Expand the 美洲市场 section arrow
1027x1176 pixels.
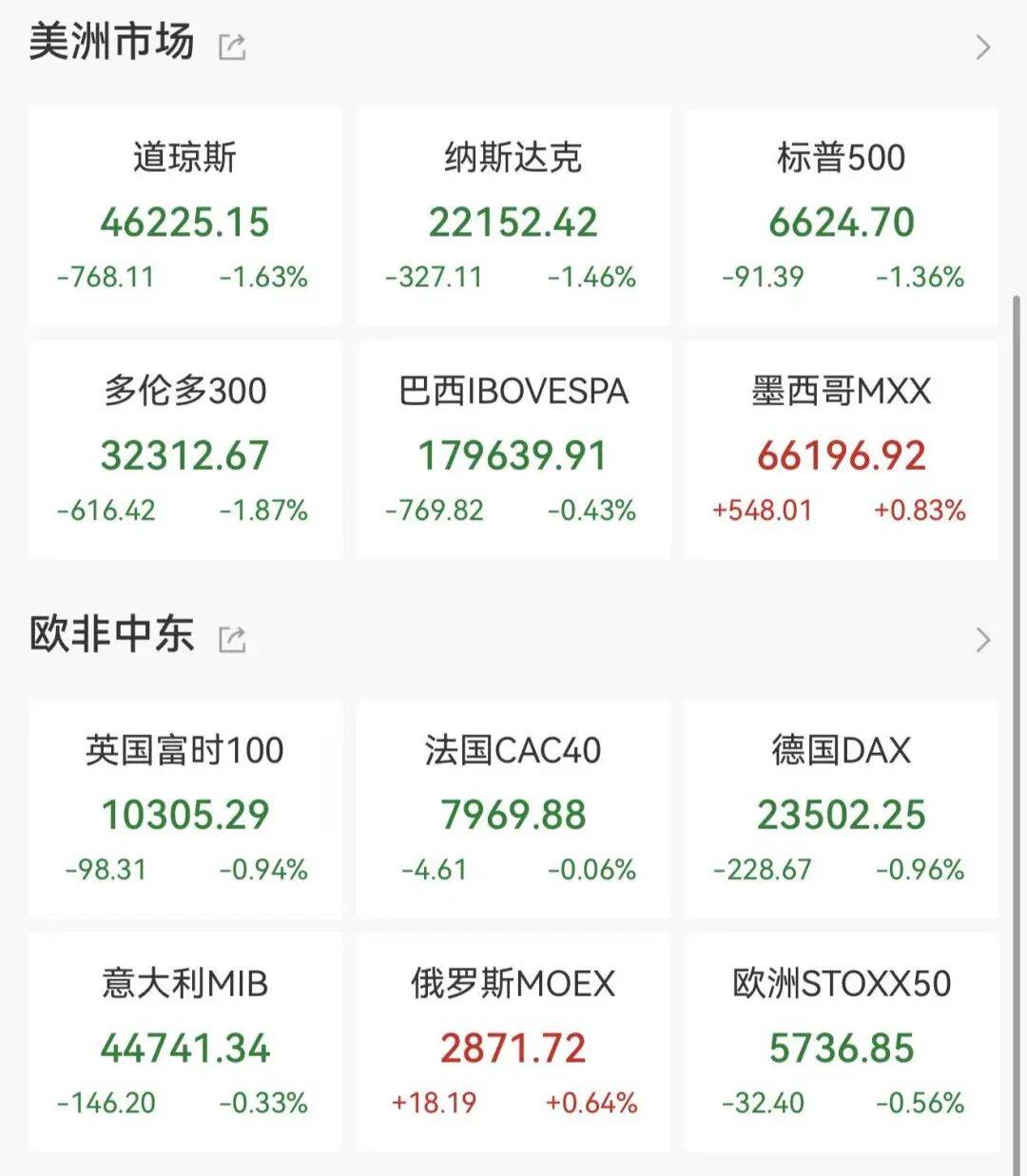pyautogui.click(x=983, y=47)
